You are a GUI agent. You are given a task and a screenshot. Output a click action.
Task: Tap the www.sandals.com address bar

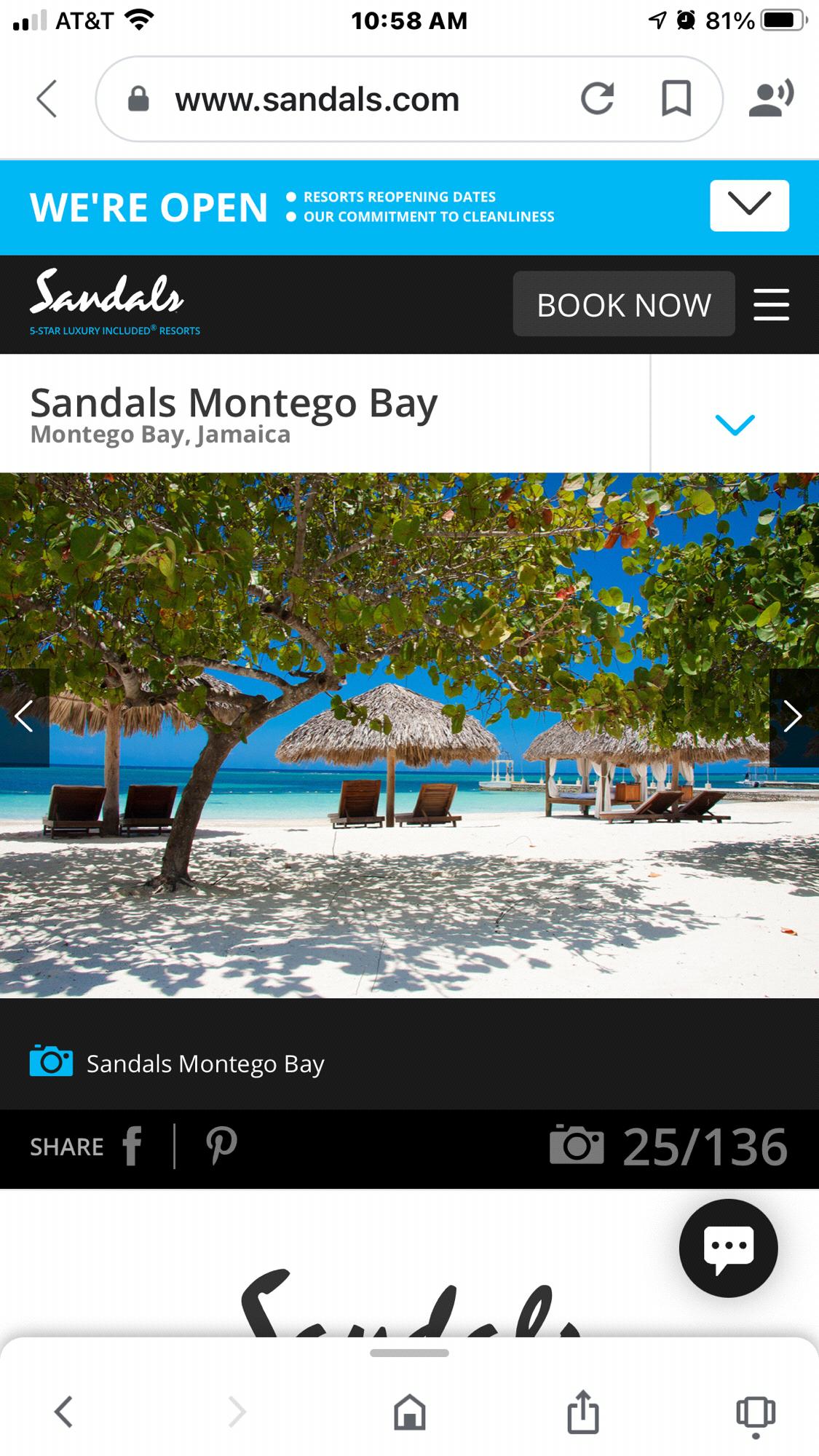point(317,99)
